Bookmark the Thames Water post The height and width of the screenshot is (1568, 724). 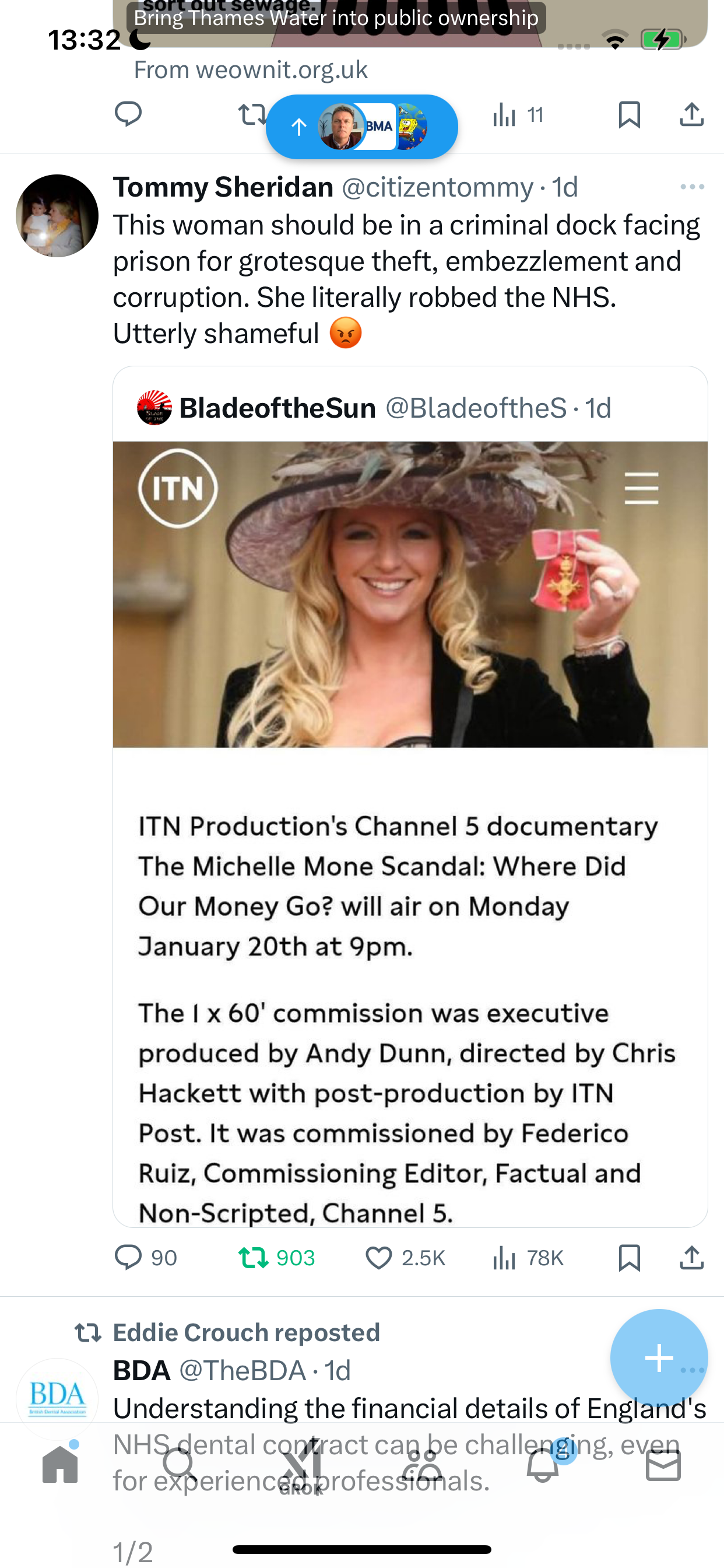629,114
